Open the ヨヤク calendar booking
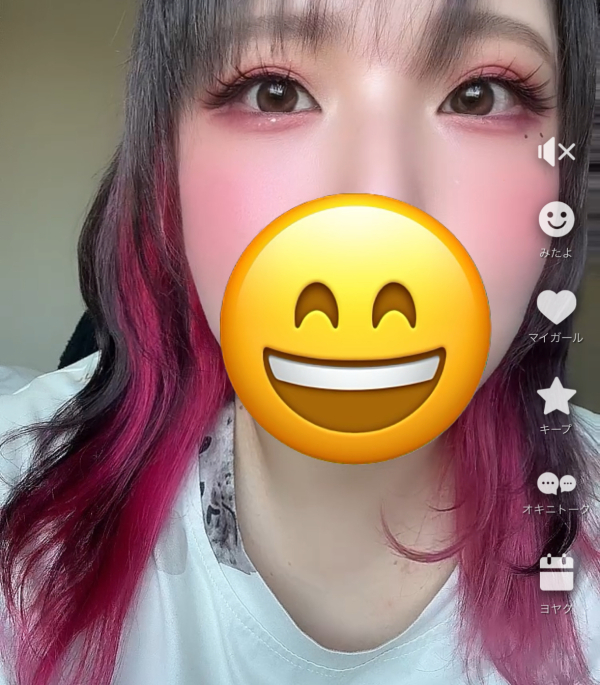This screenshot has height=685, width=600. click(556, 573)
